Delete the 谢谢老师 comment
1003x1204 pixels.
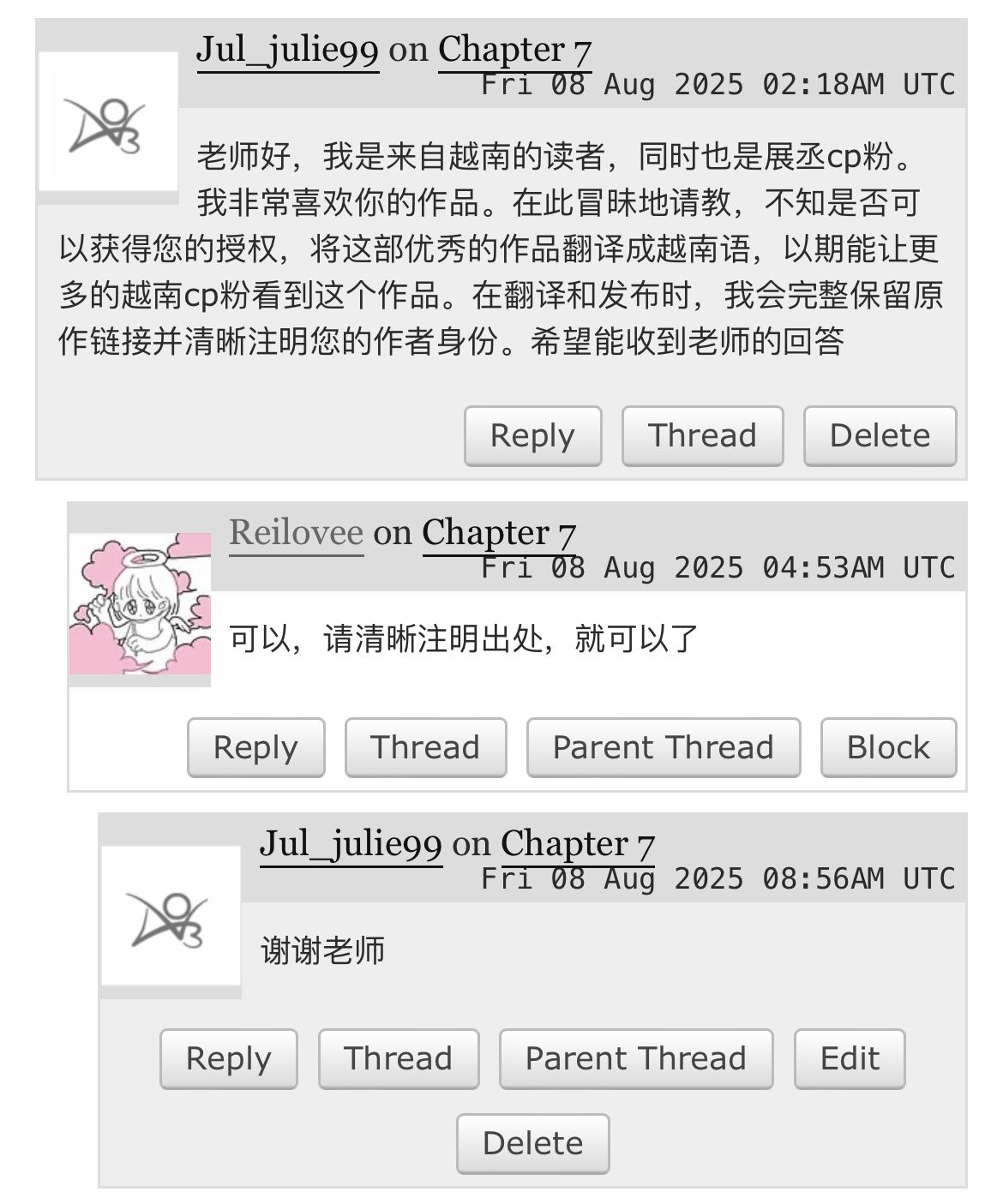coord(532,1143)
